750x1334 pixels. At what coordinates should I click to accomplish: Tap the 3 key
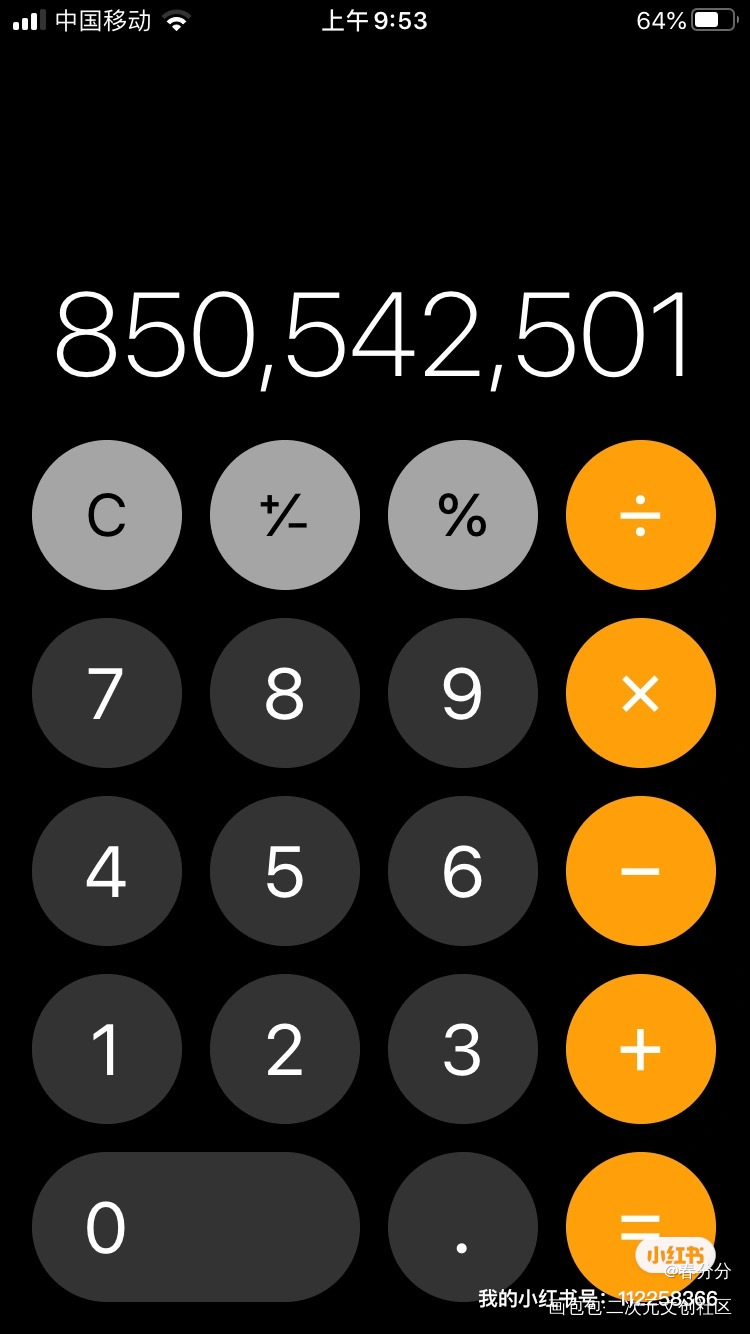click(x=463, y=1049)
